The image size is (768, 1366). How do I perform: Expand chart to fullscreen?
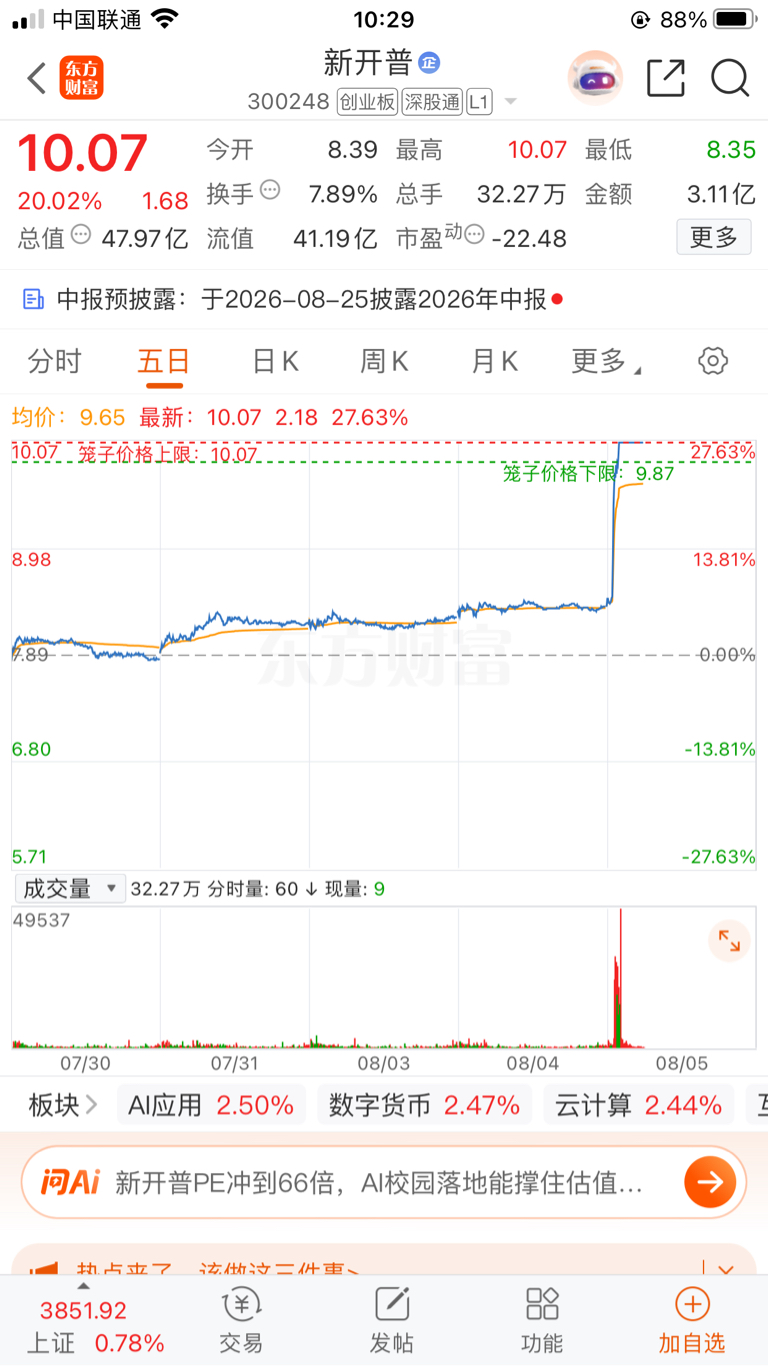tap(729, 941)
